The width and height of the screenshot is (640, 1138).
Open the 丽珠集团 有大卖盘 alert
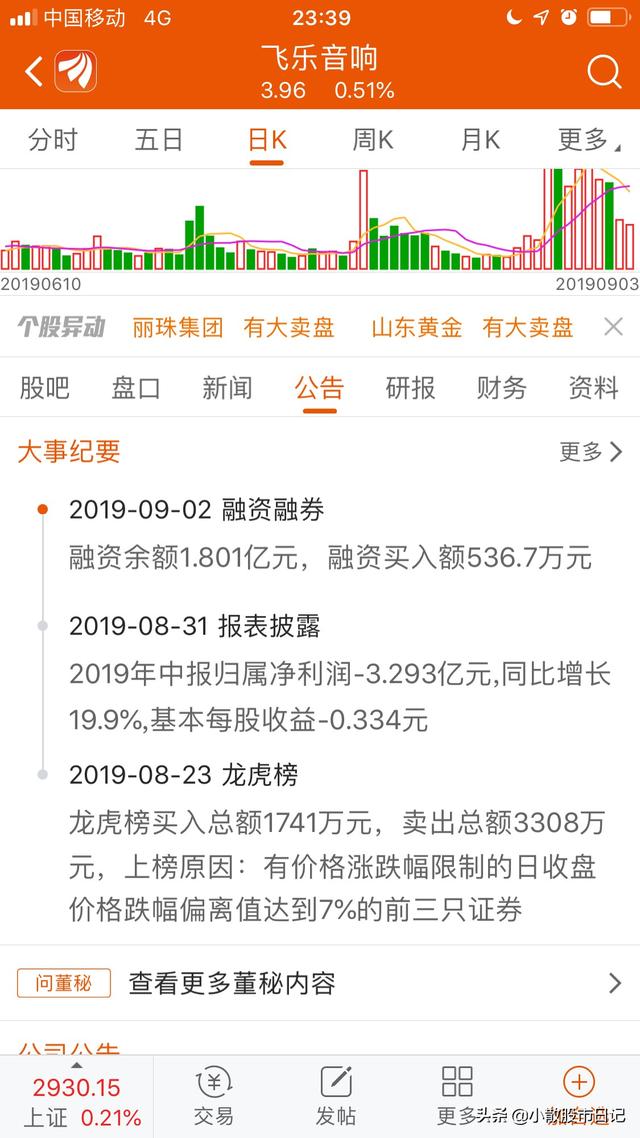point(233,327)
